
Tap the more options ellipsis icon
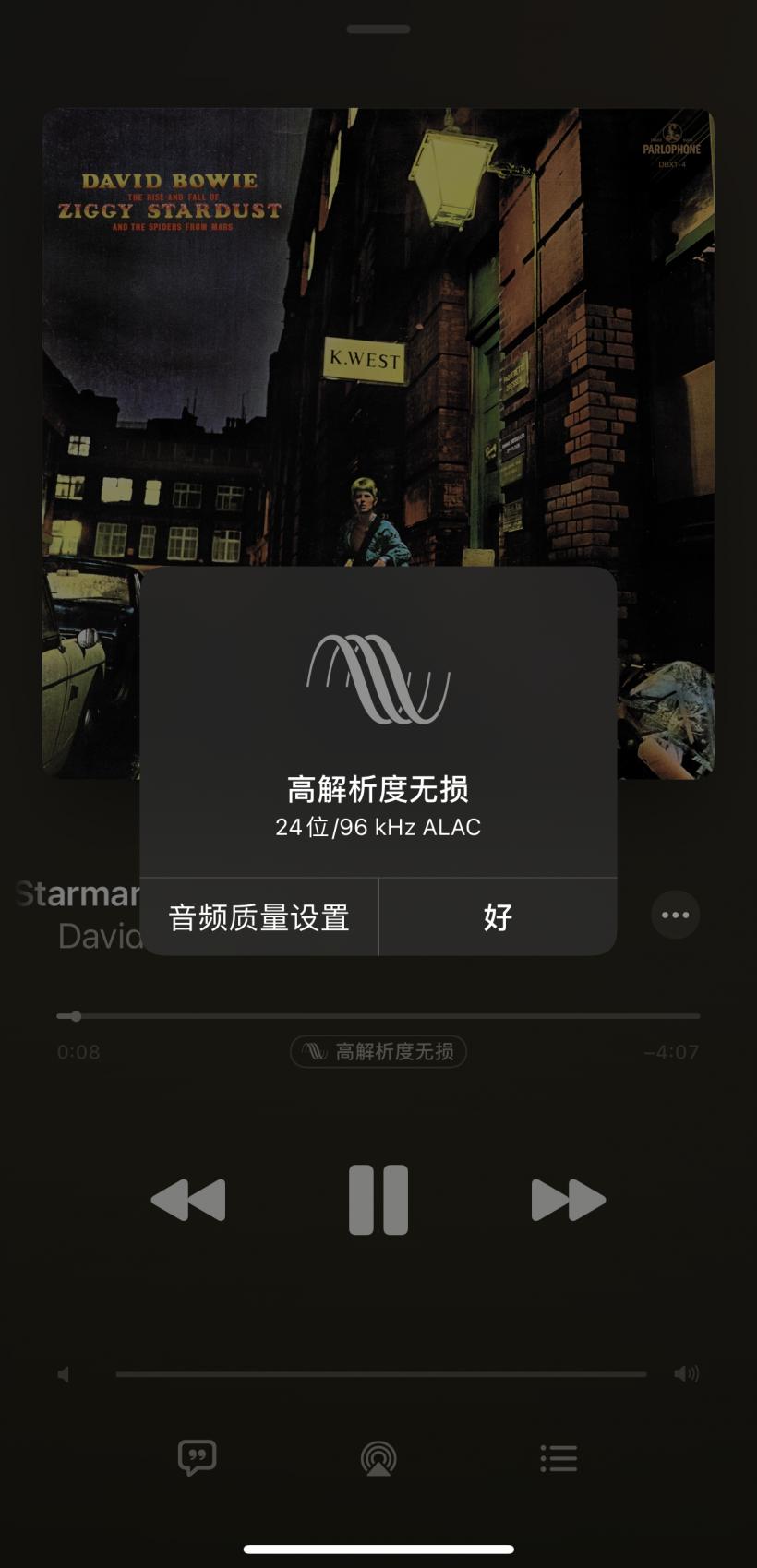(675, 915)
